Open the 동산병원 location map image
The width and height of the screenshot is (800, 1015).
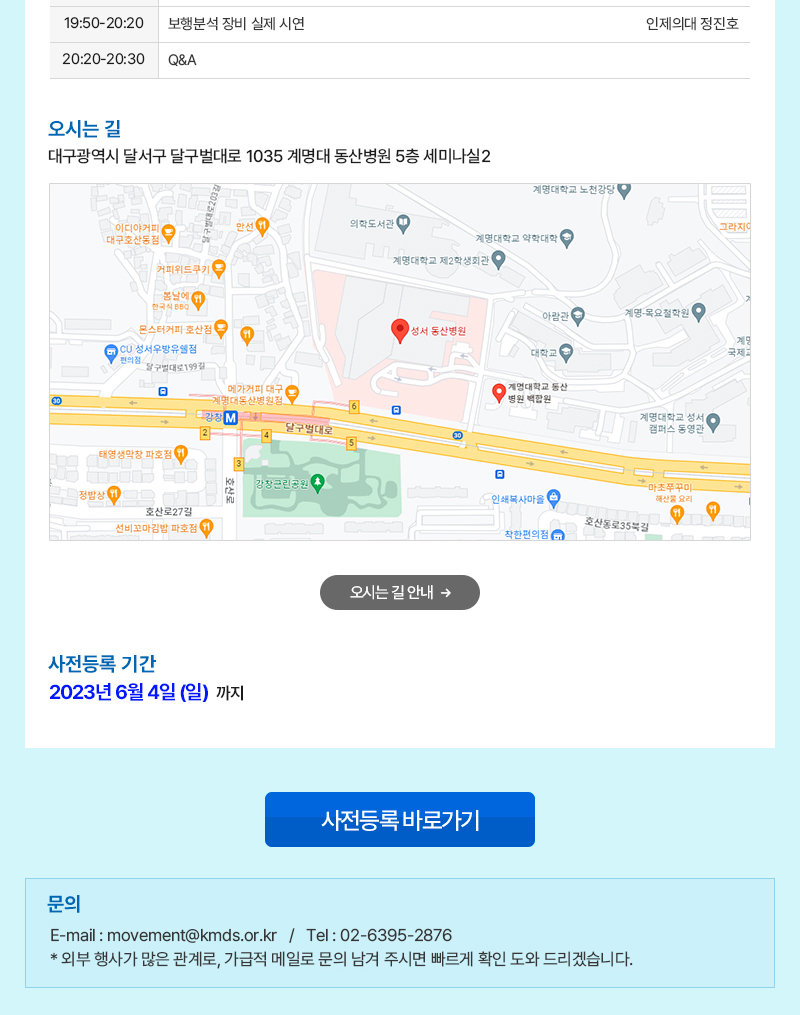coord(400,362)
